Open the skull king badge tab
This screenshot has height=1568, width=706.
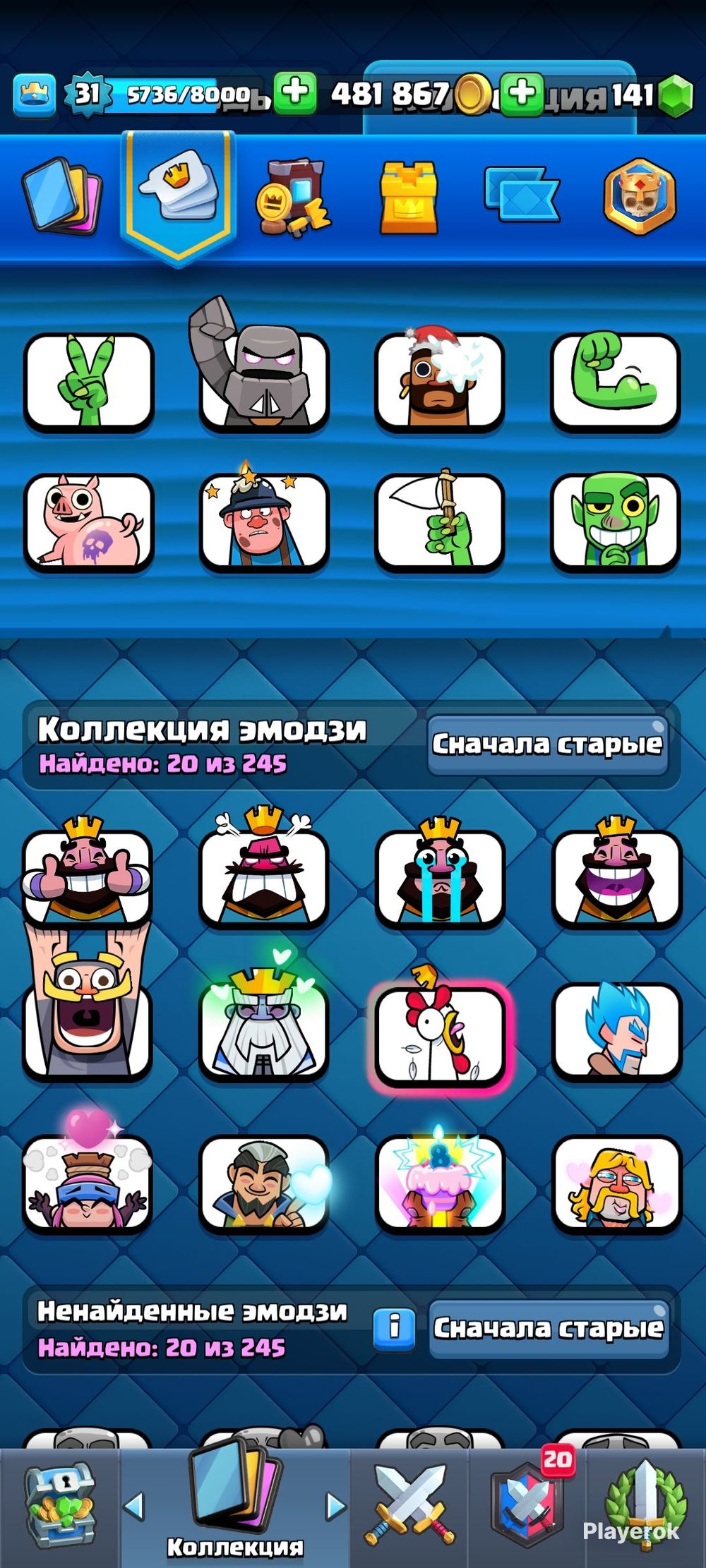640,197
